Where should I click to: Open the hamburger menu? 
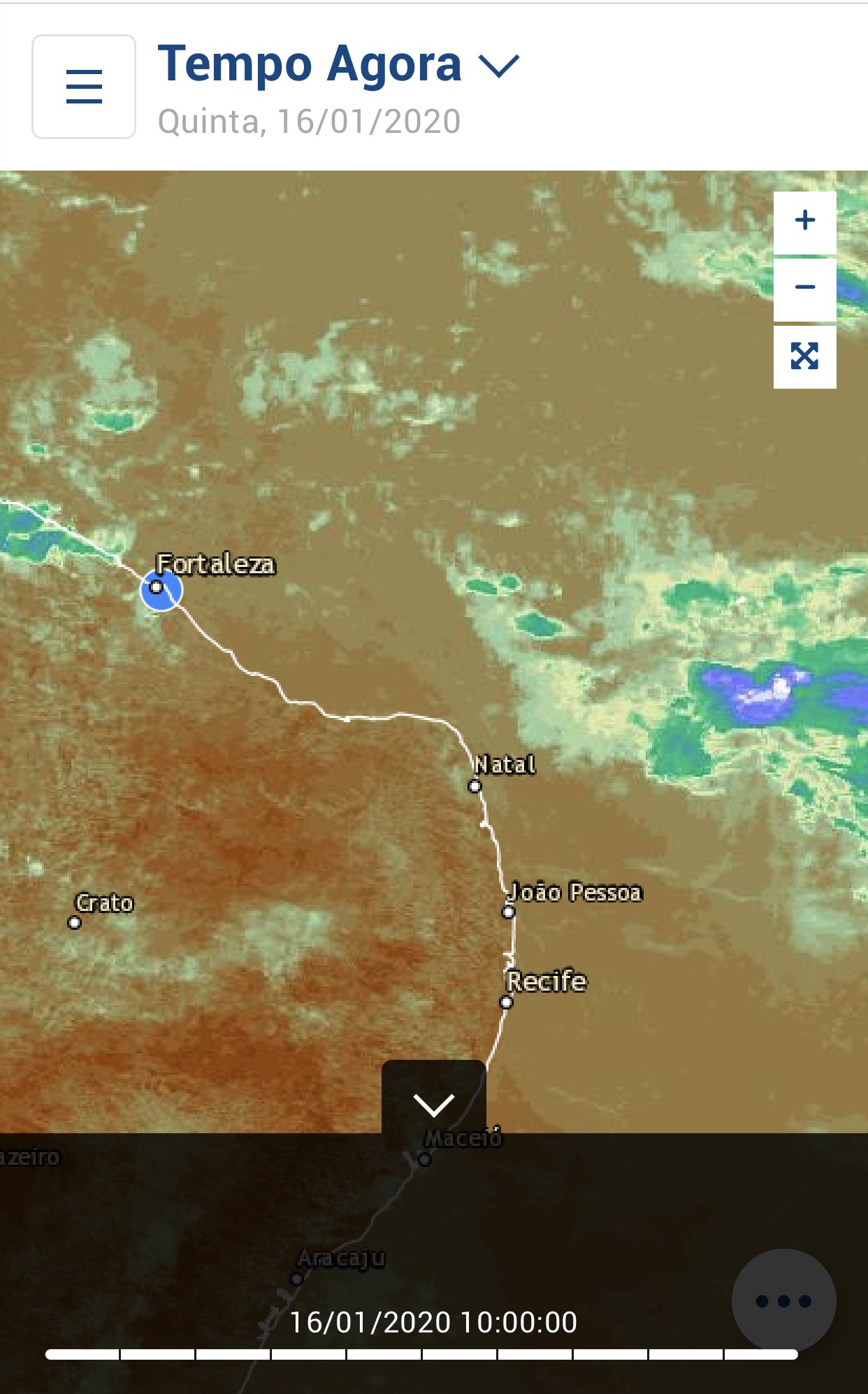(x=84, y=87)
